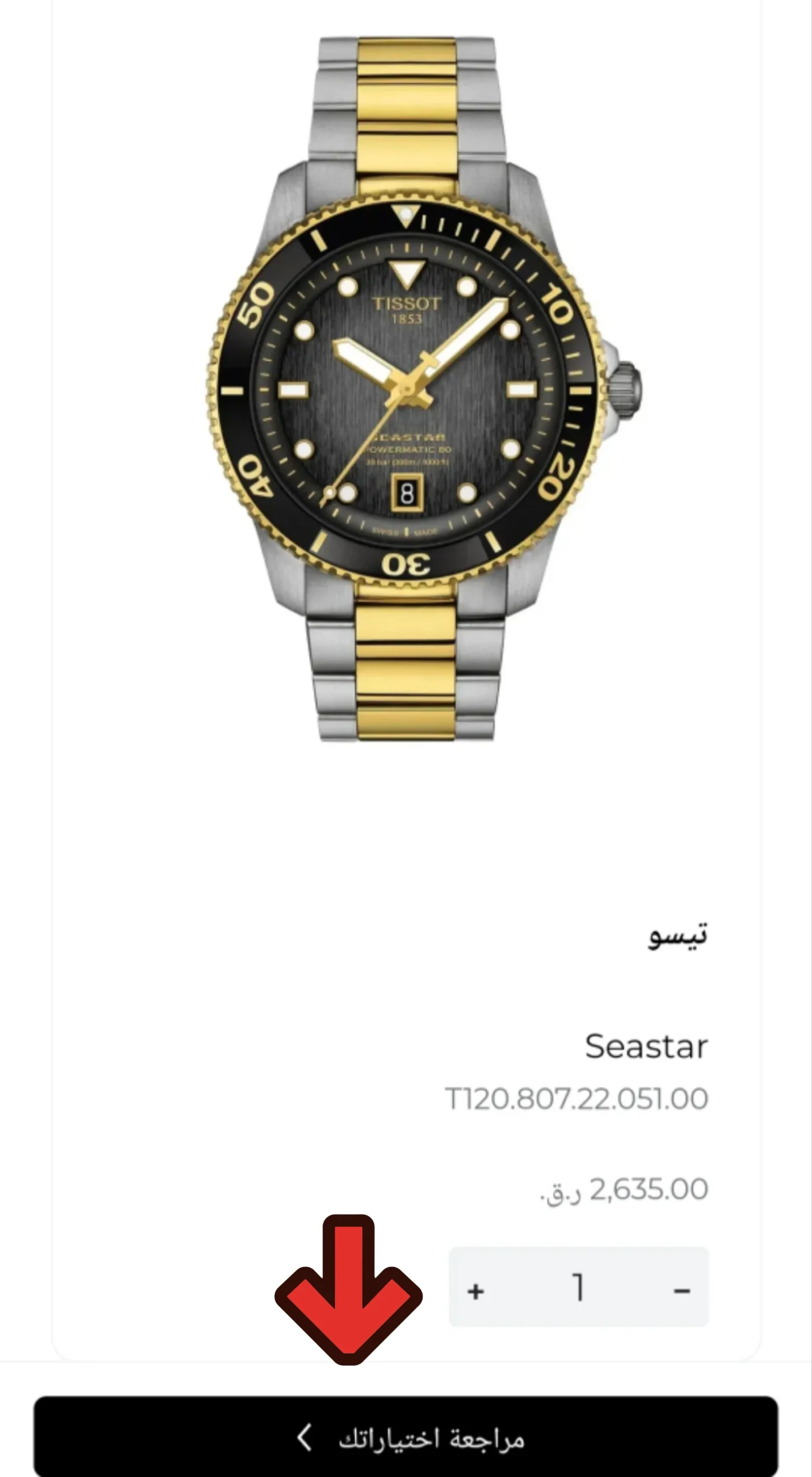This screenshot has width=812, height=1477.
Task: Increase the watch quantity with plus
Action: pyautogui.click(x=475, y=1291)
